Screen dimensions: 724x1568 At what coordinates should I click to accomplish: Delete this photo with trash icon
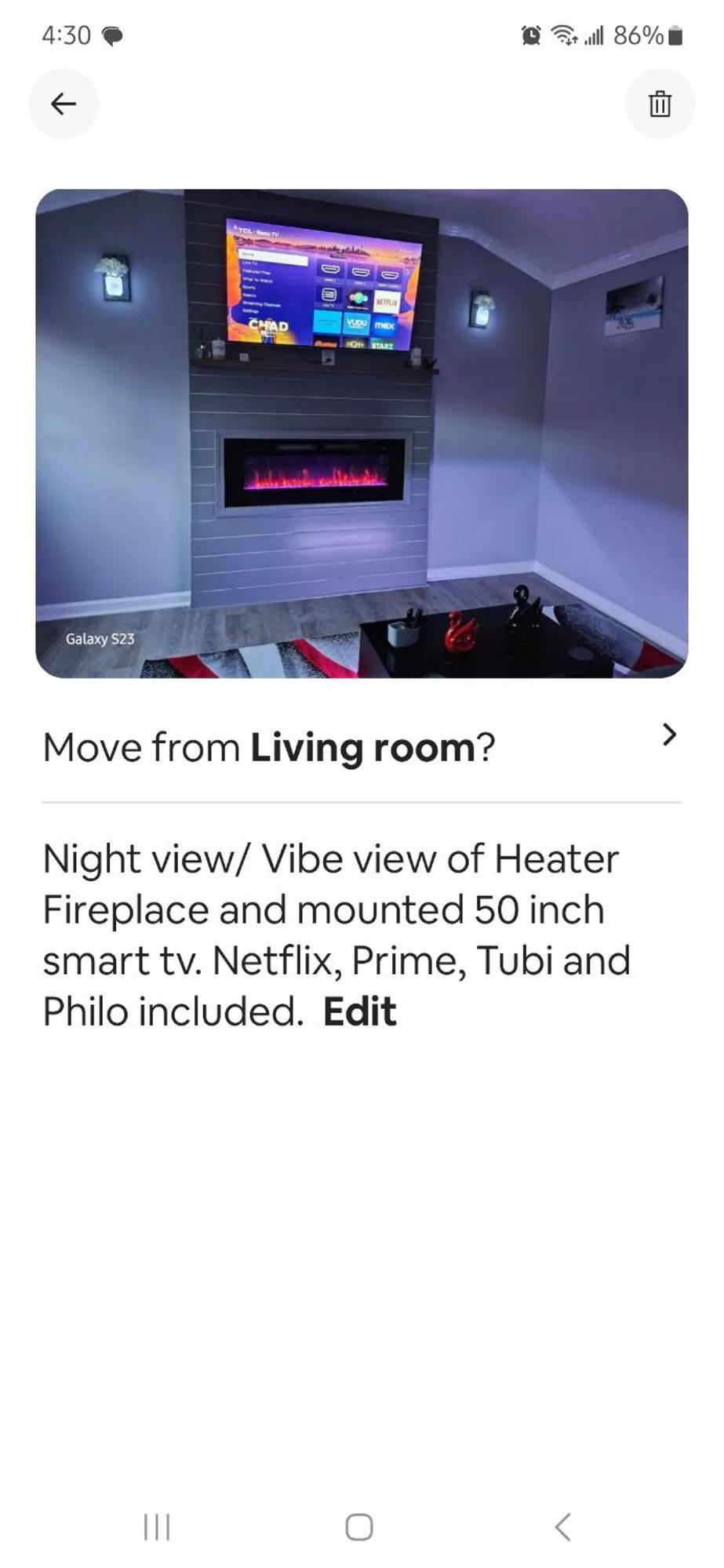659,103
